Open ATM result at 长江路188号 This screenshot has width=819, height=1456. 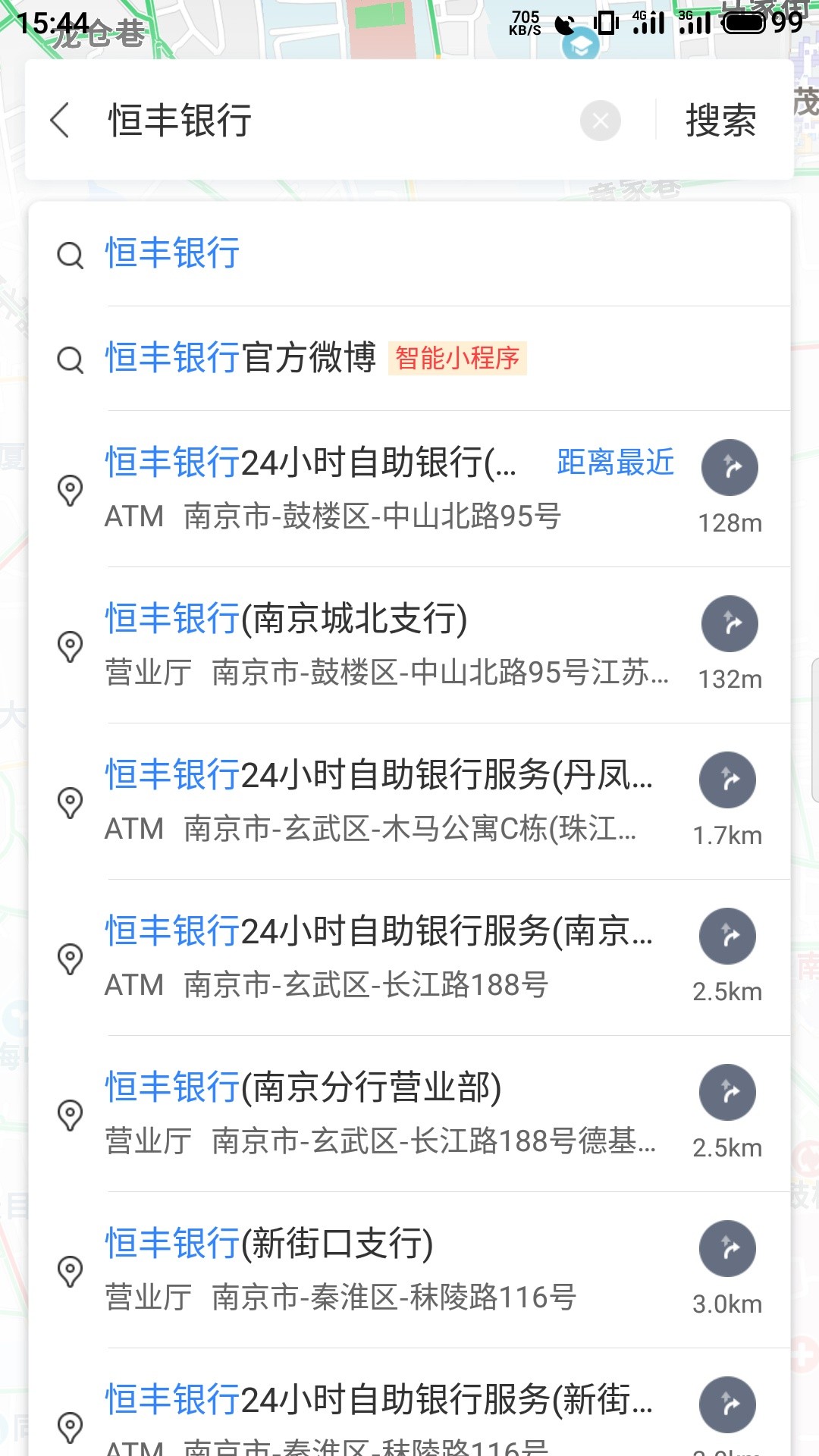(x=364, y=958)
